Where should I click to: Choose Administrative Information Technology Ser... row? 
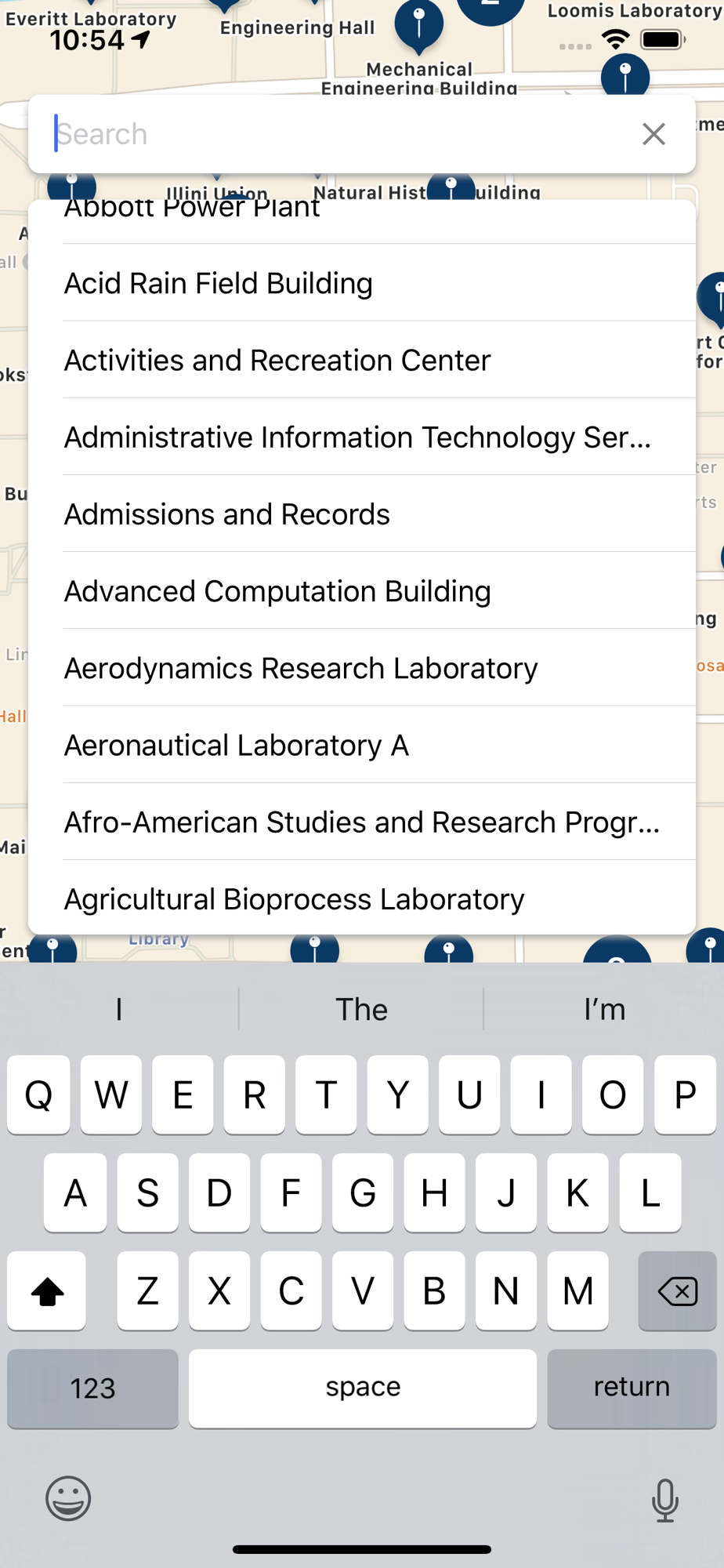click(362, 437)
